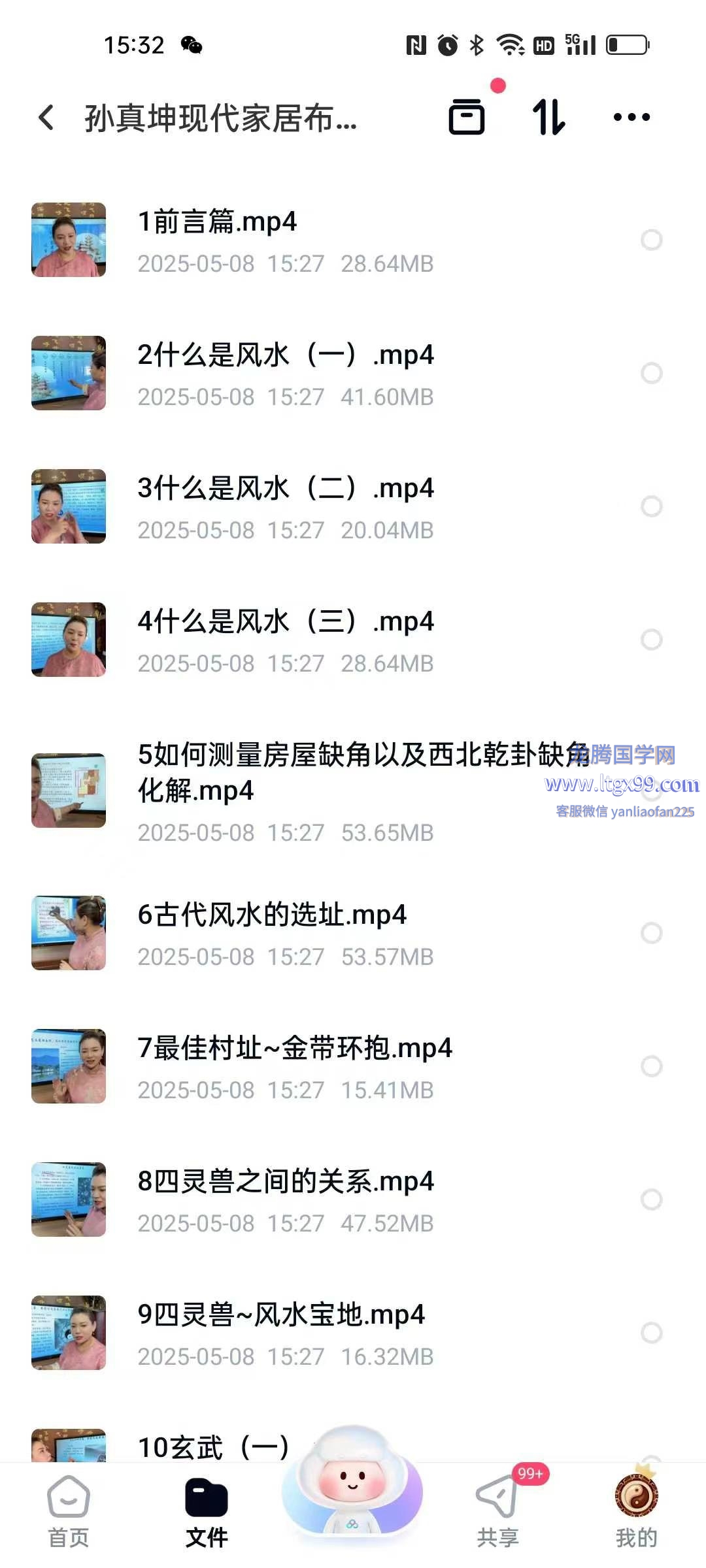
Task: Open the transfer list icon with red dot
Action: coord(467,118)
